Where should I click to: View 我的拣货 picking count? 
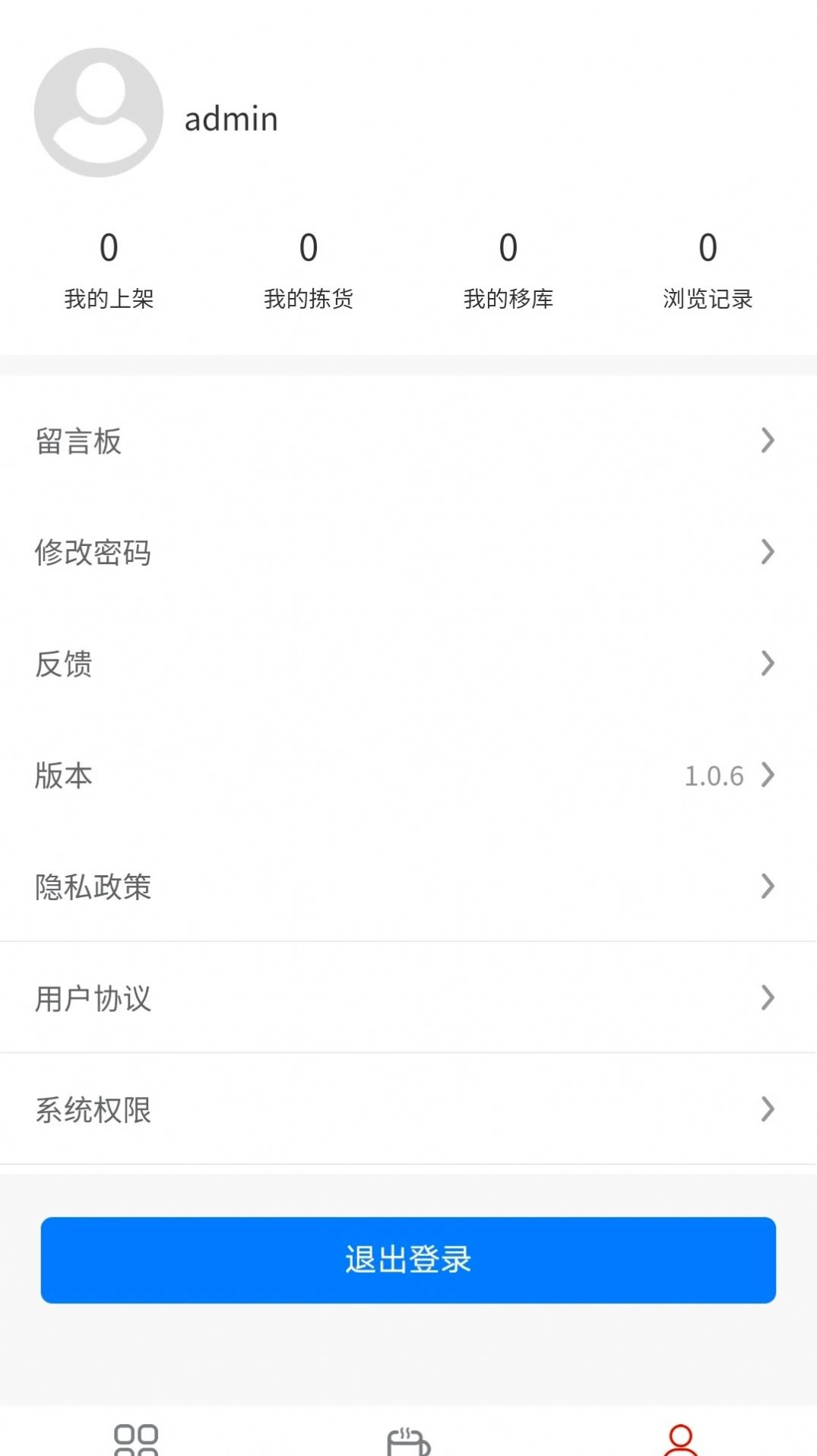309,270
